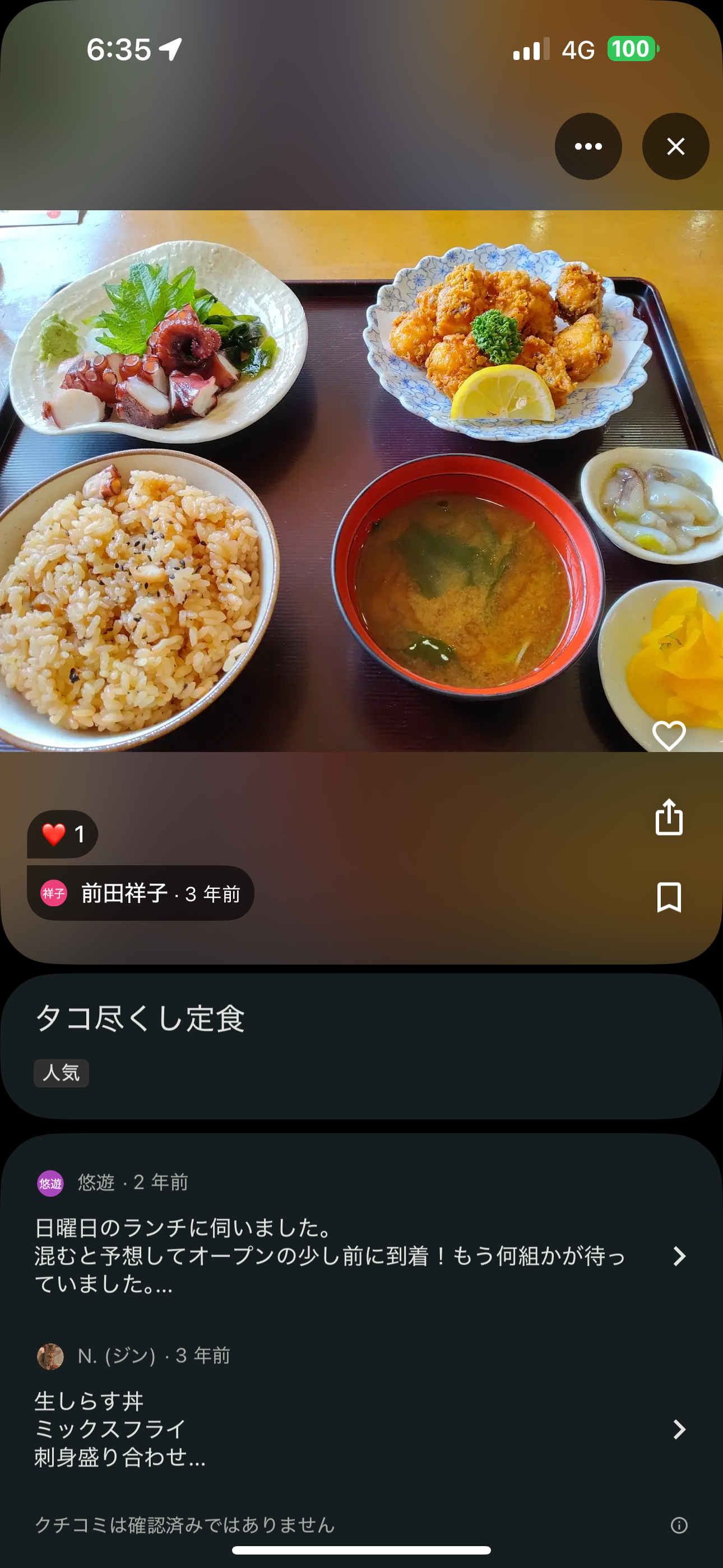Share this photo
Screen dimensions: 723x1568
point(669,817)
